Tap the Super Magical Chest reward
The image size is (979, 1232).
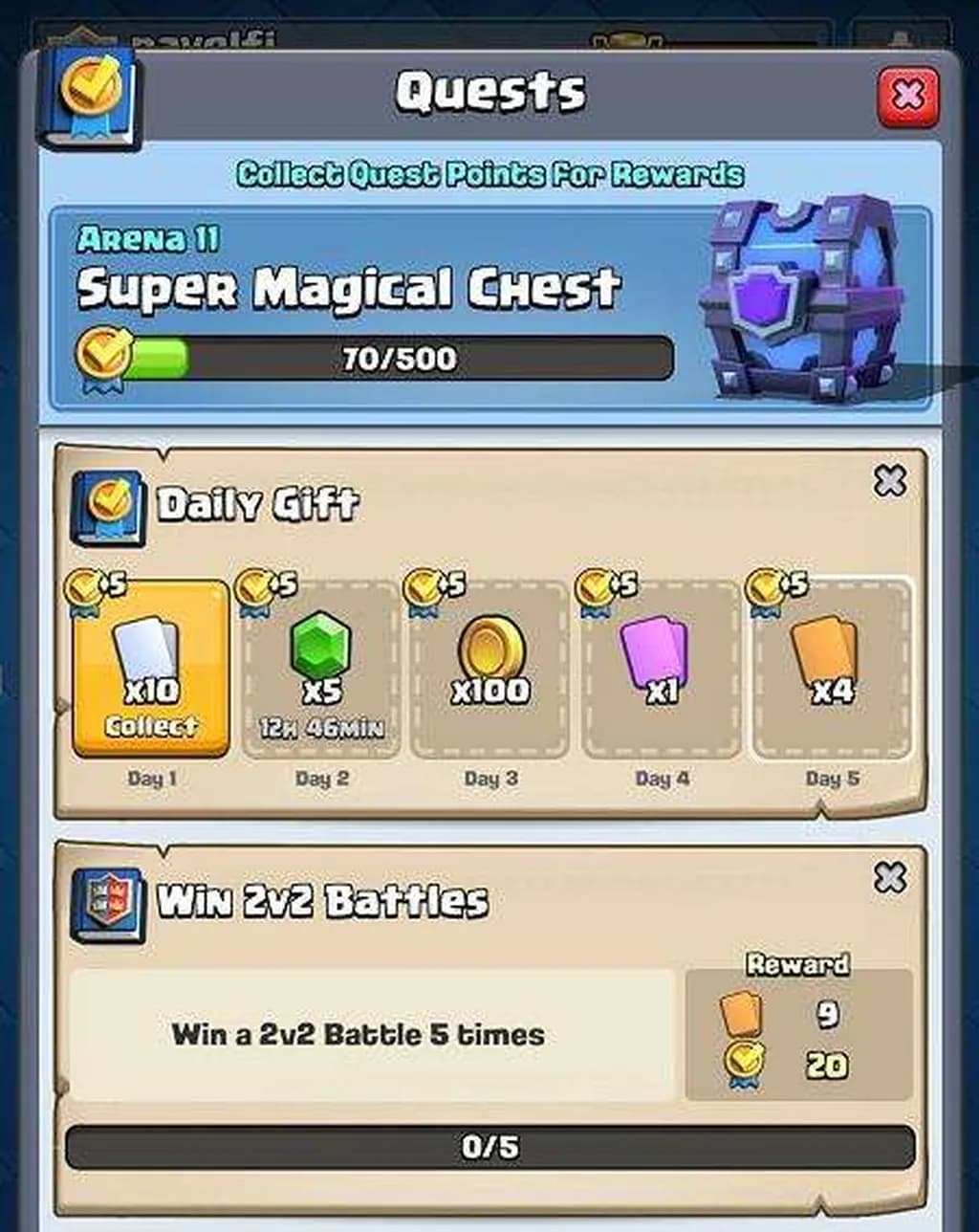tap(801, 300)
